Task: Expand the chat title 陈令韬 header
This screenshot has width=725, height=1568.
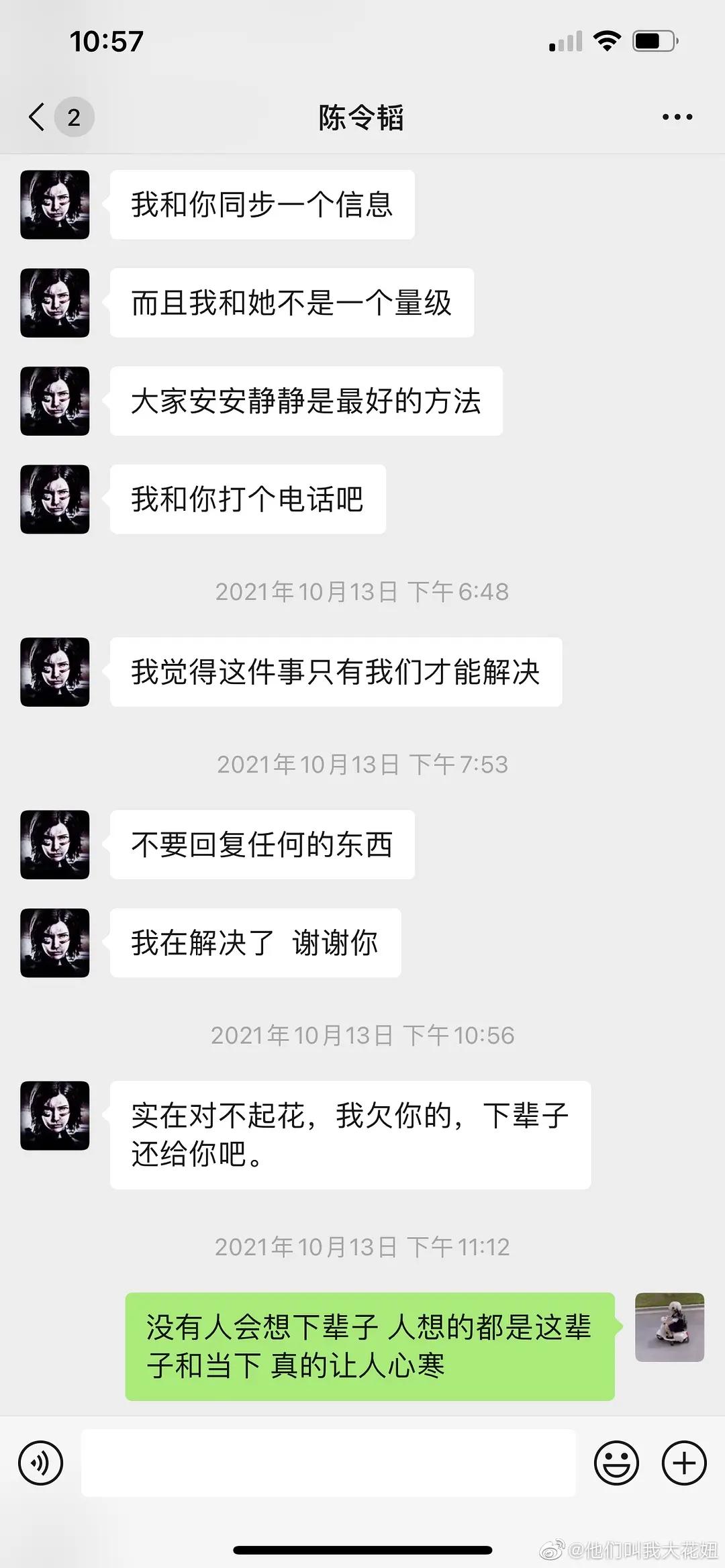Action: click(x=360, y=117)
